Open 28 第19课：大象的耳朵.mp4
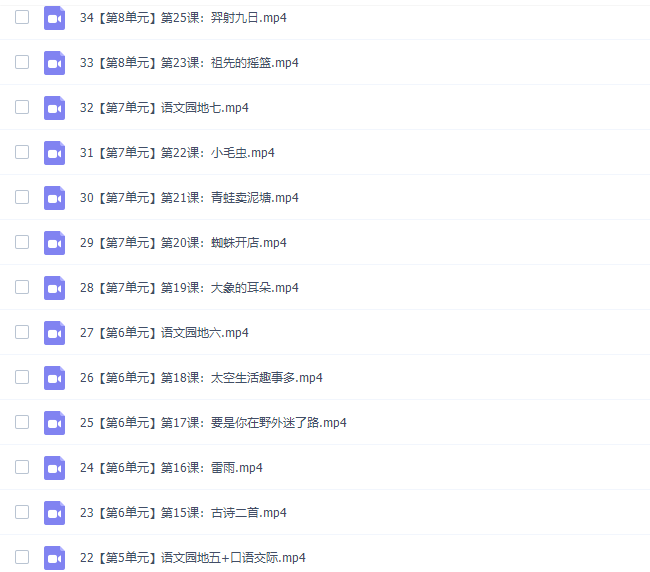 (189, 288)
